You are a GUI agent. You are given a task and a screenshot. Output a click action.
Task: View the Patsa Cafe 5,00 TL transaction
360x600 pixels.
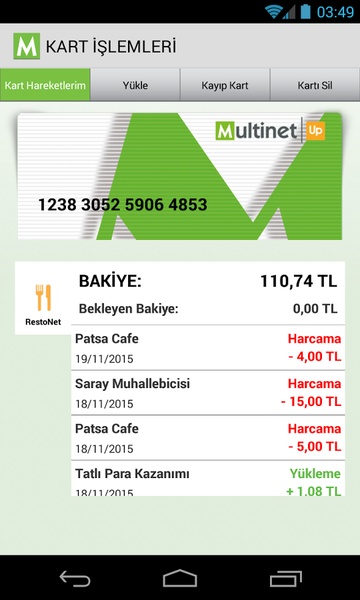[208, 438]
